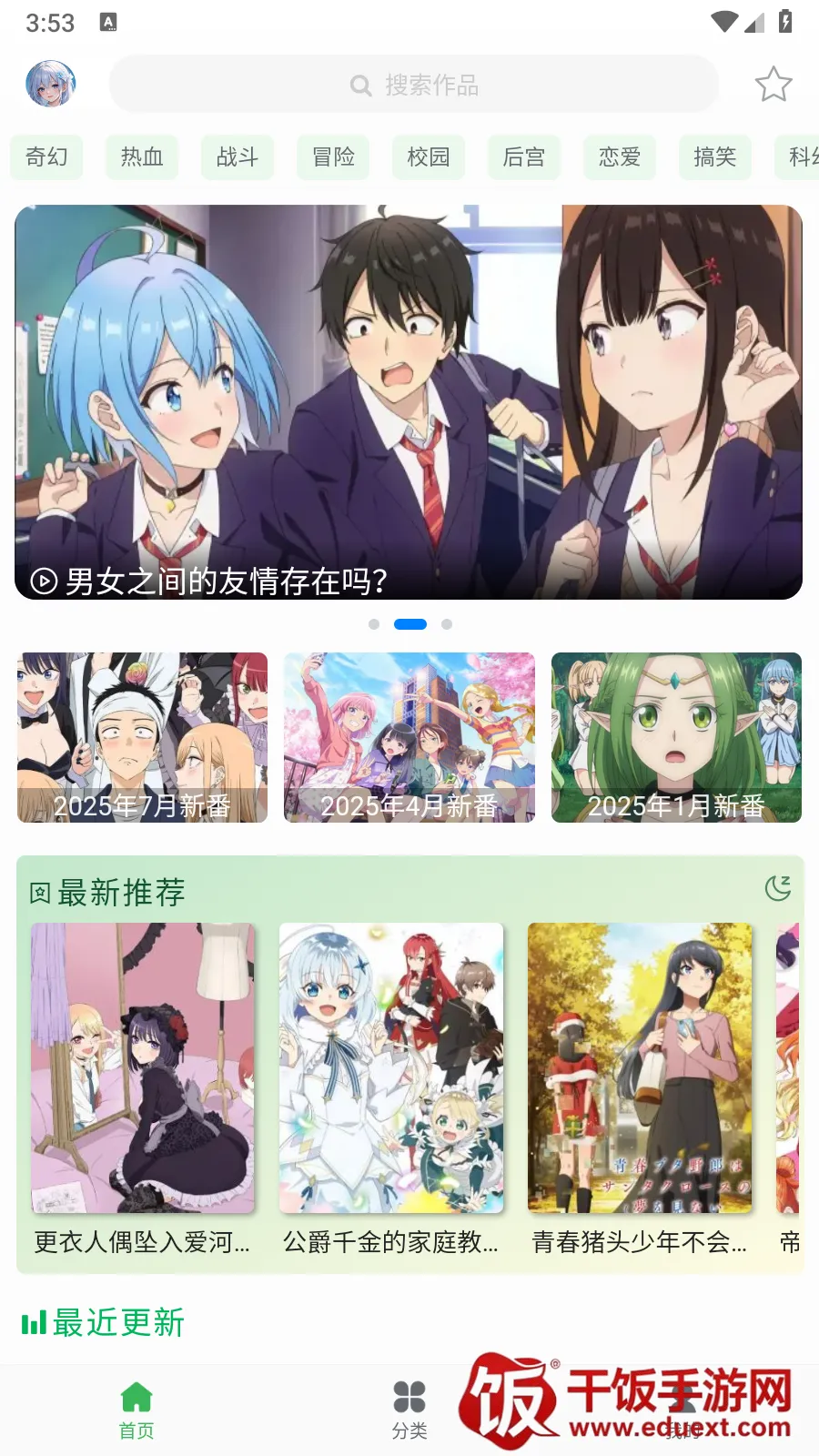Select the 奇幻 genre chip
This screenshot has height=1456, width=819.
(x=46, y=157)
